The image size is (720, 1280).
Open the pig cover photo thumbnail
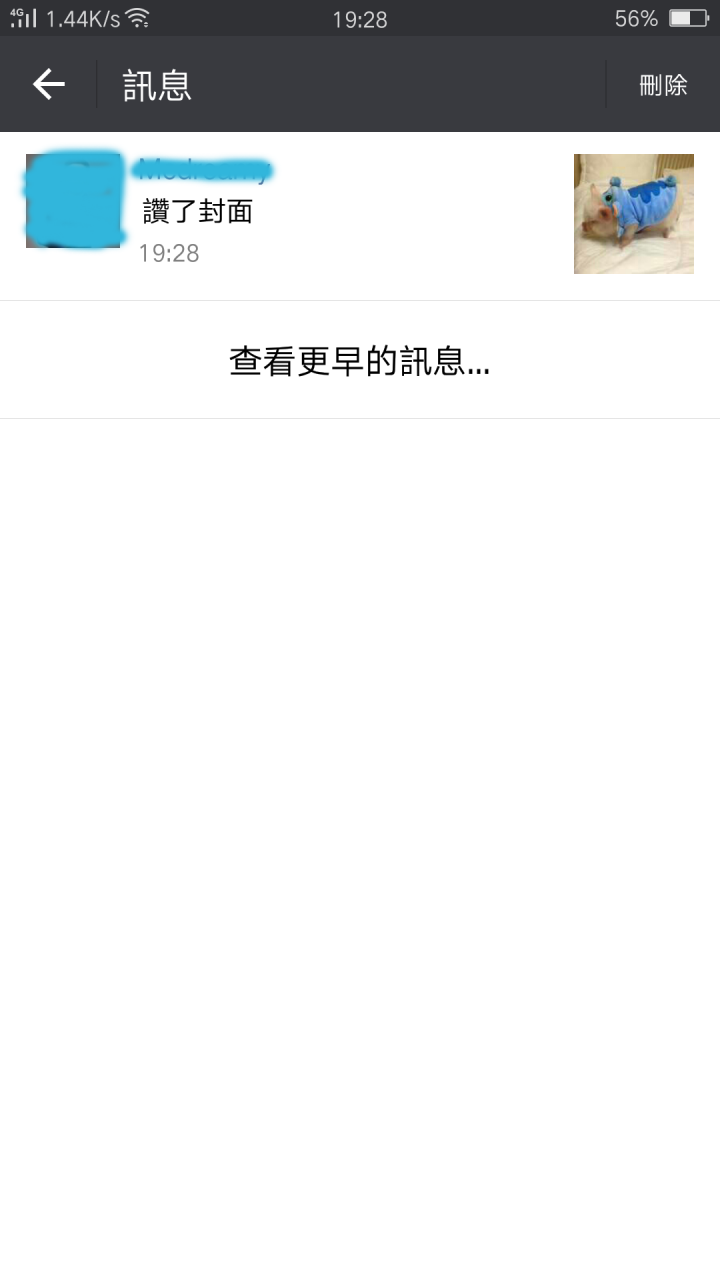pos(633,214)
